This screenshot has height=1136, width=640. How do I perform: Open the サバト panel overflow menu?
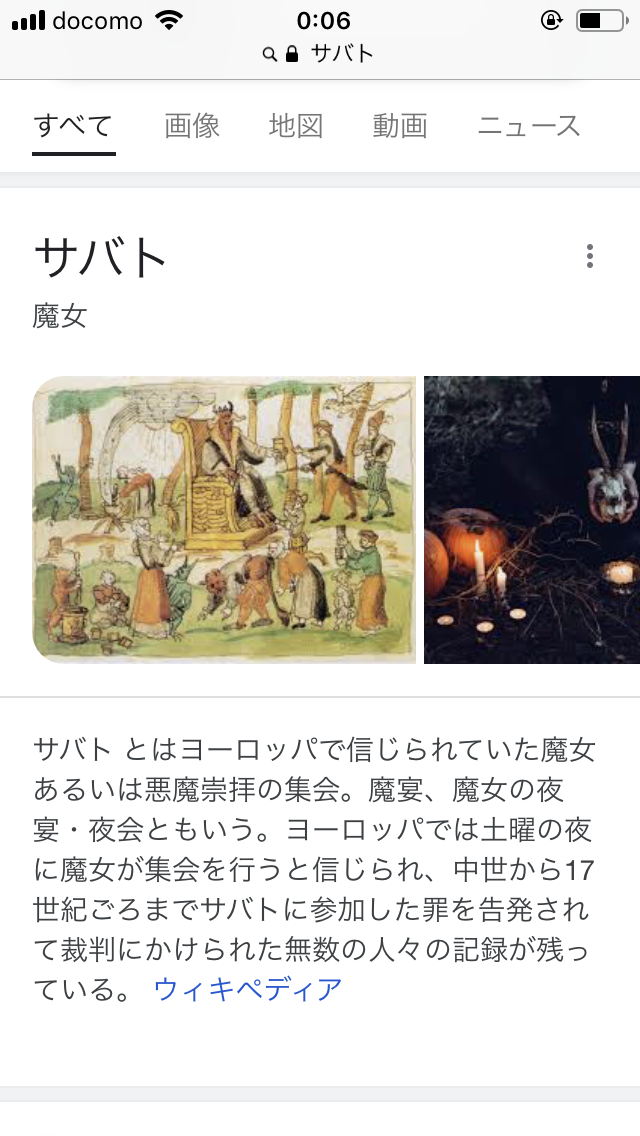[x=590, y=257]
